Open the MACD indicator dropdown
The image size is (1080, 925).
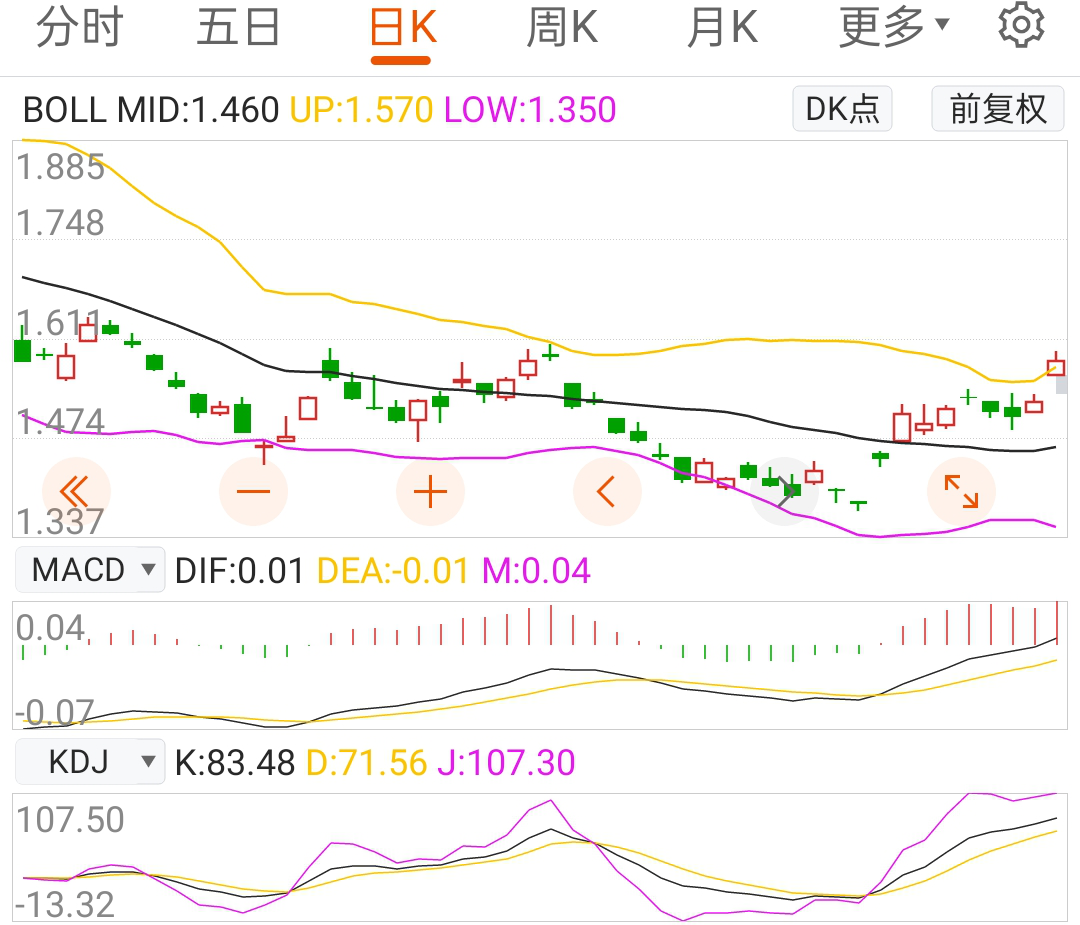coord(90,570)
